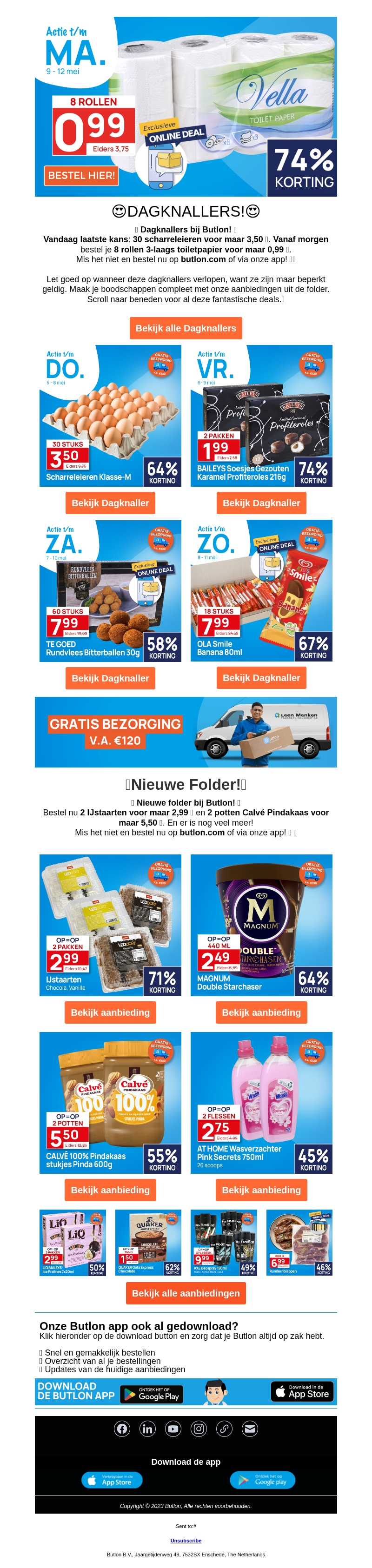The width and height of the screenshot is (372, 1568).
Task: Open Butlon's Instagram profile
Action: pyautogui.click(x=199, y=1429)
